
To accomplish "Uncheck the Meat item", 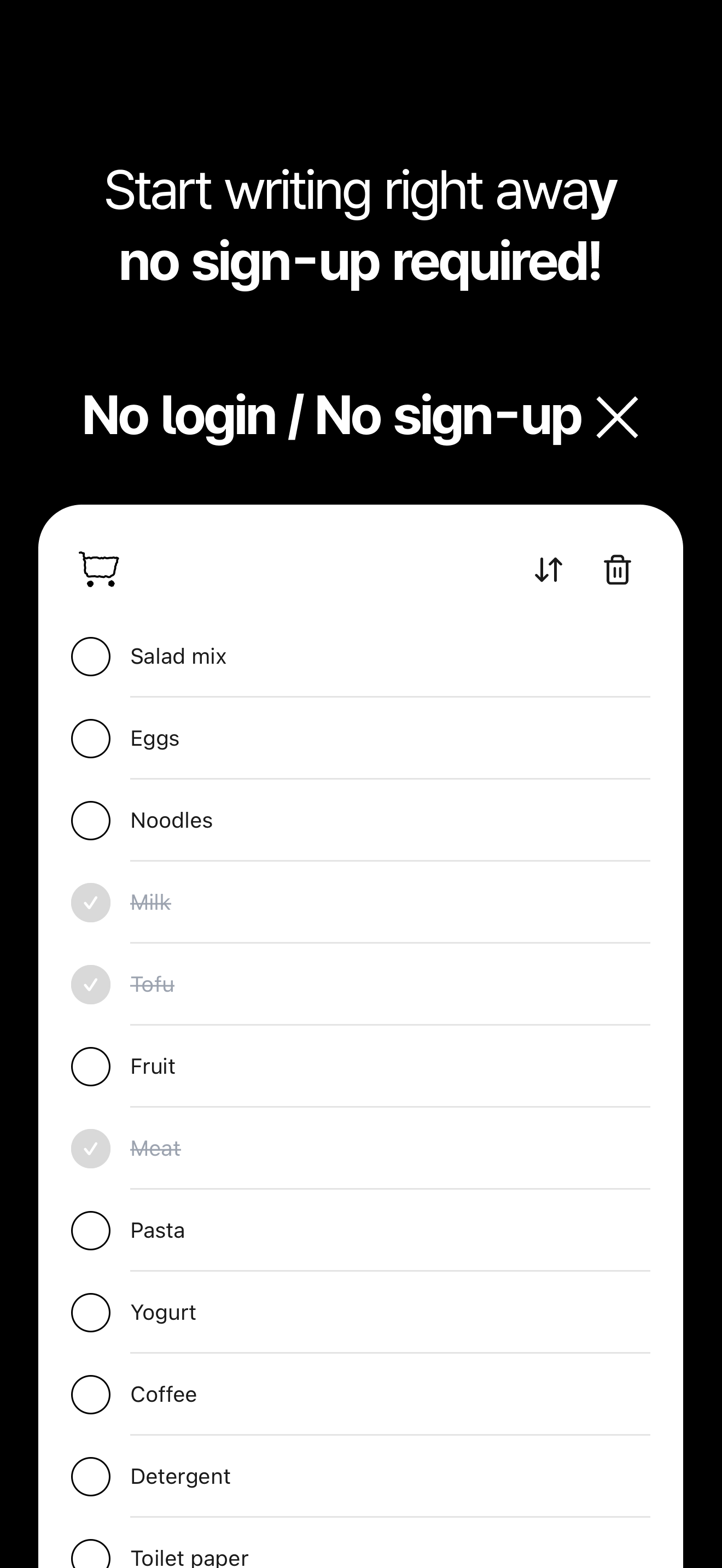I will click(x=90, y=1149).
